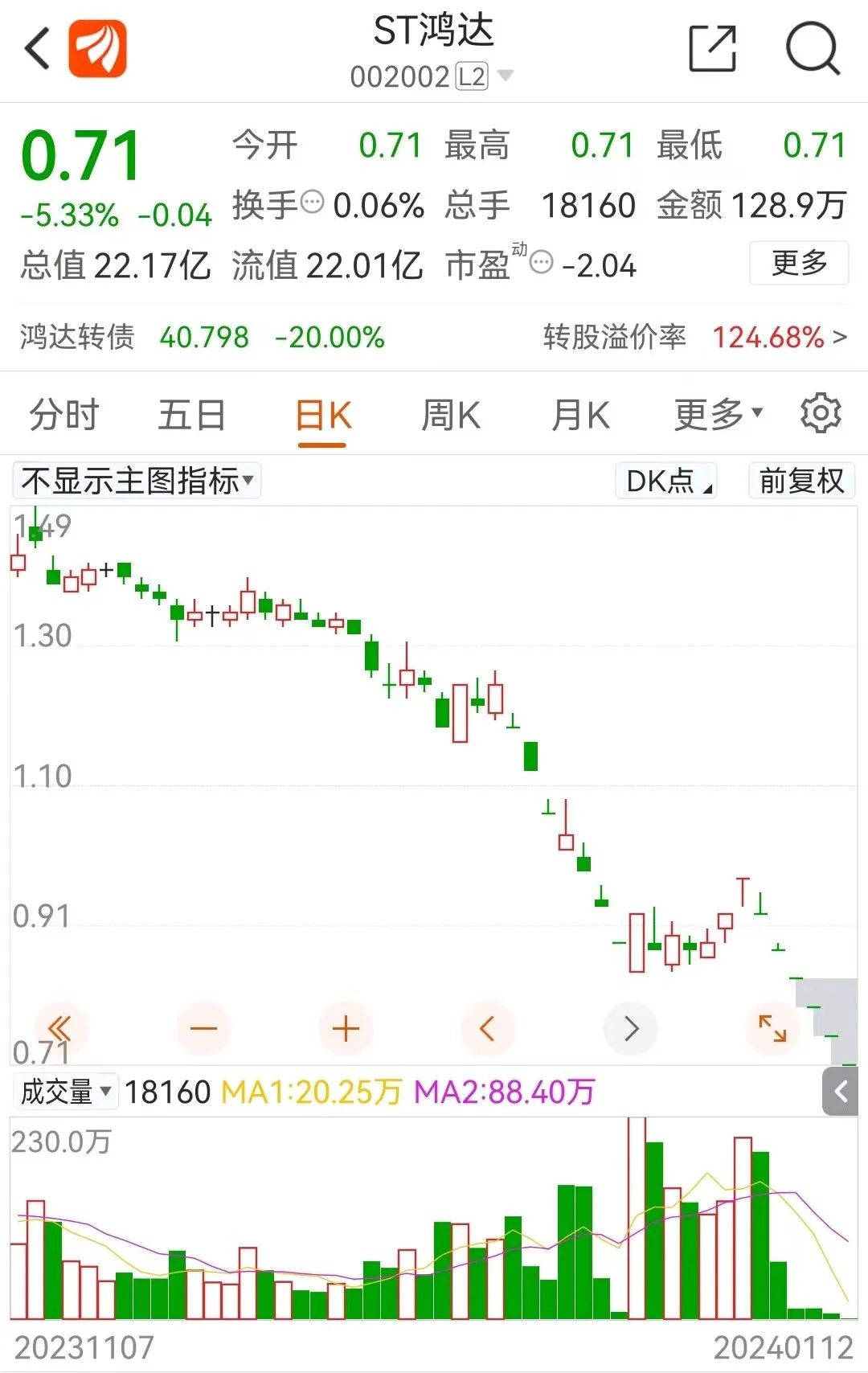Go back using the top-left arrow
Screen dimensions: 868x1373
coord(38,49)
